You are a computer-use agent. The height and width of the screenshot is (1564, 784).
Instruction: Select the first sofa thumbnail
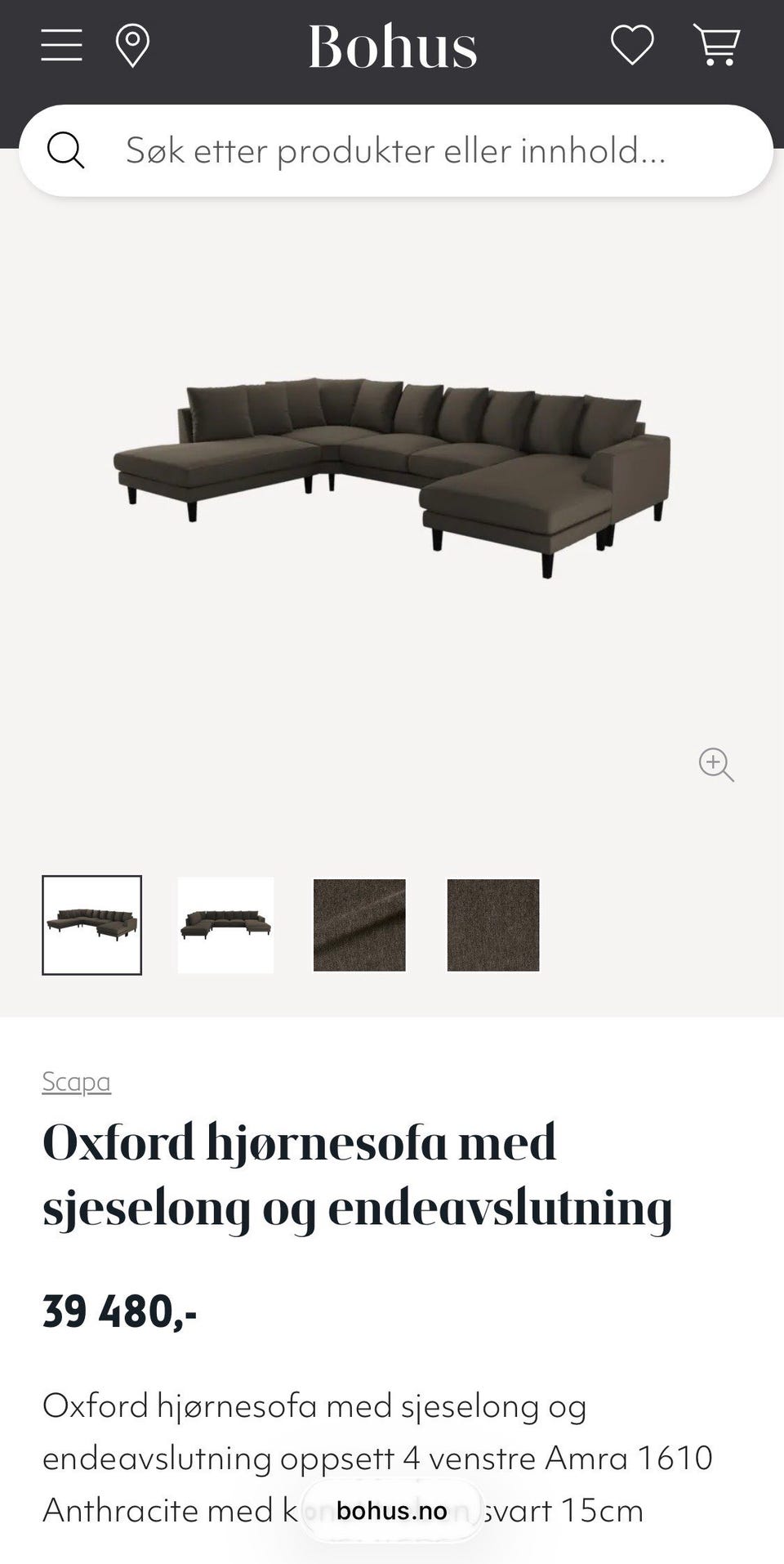[x=92, y=925]
